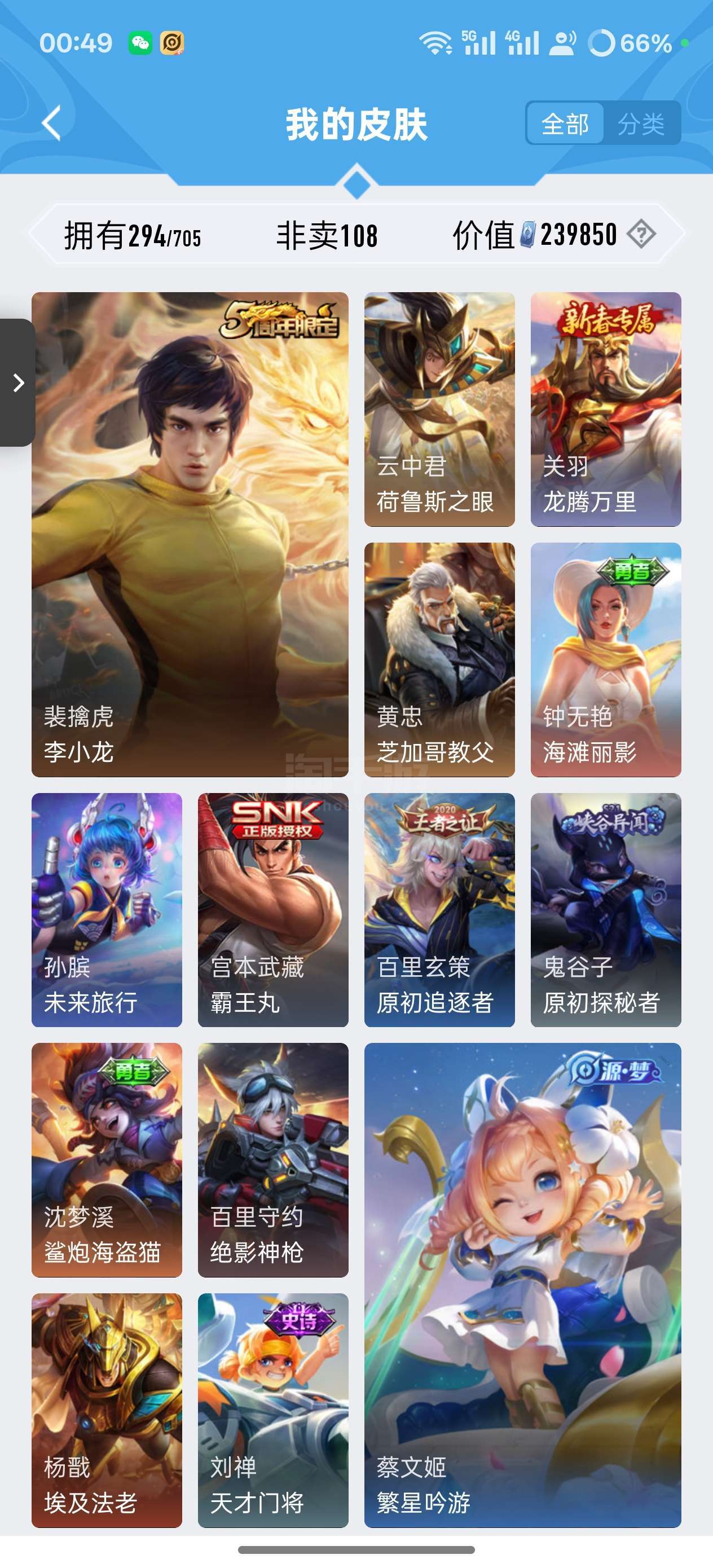The image size is (713, 1568).
Task: View 鬼谷子 原初探秘者 skin
Action: coord(605,909)
